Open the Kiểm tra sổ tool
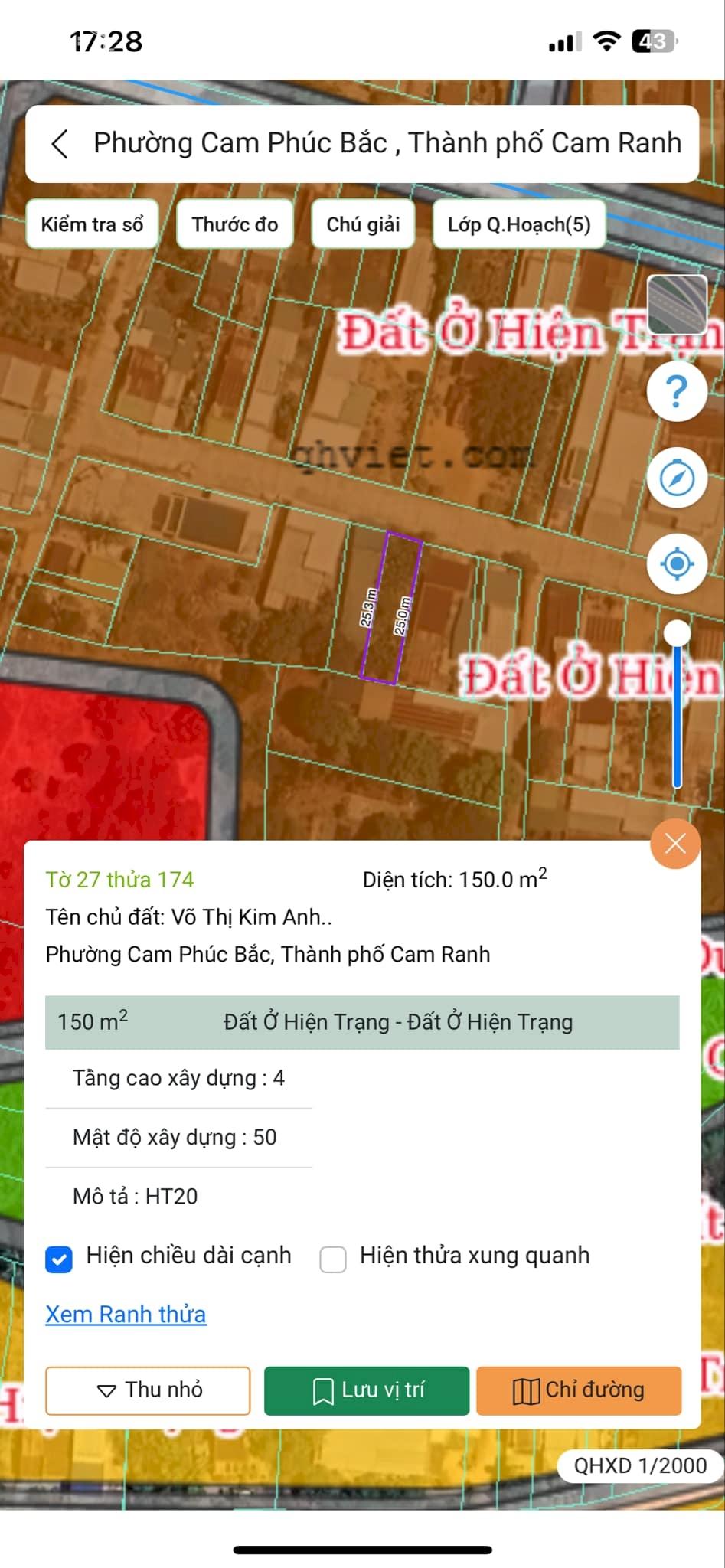The width and height of the screenshot is (725, 1568). tap(92, 224)
